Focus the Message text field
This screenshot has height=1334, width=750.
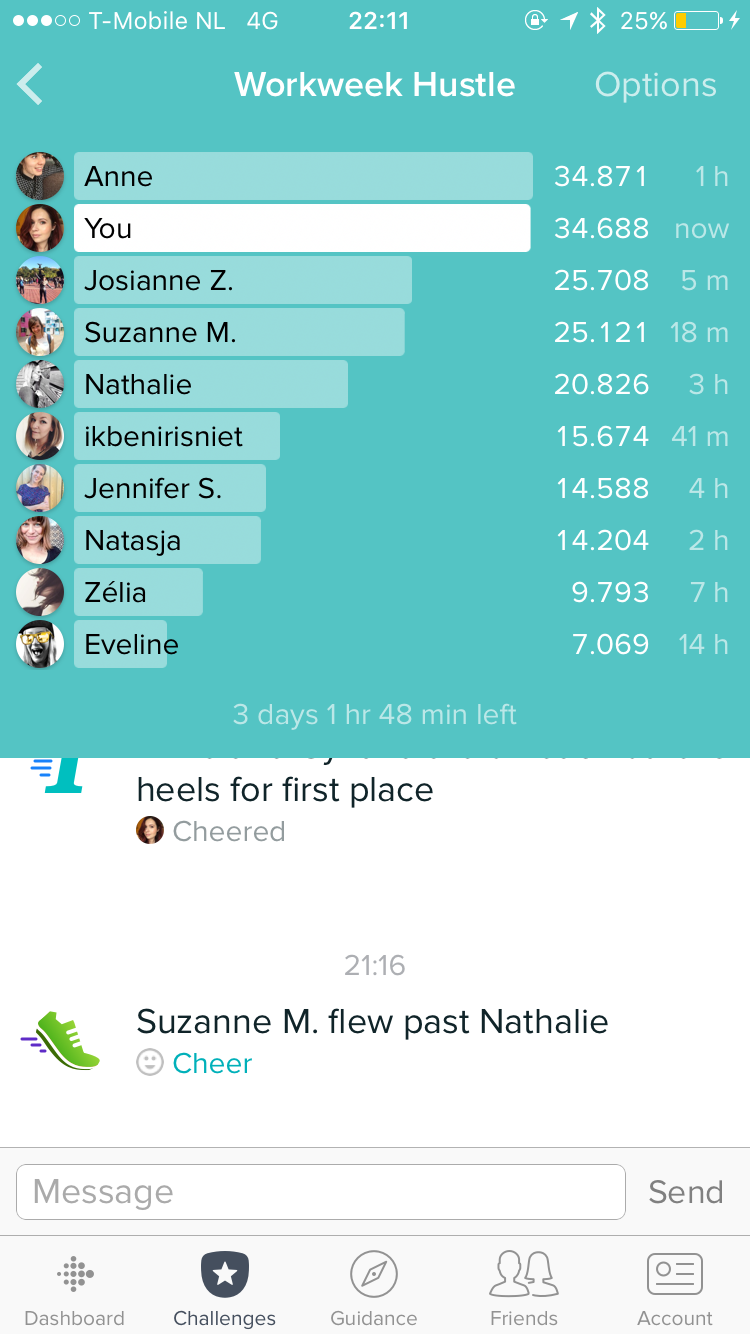[320, 1192]
